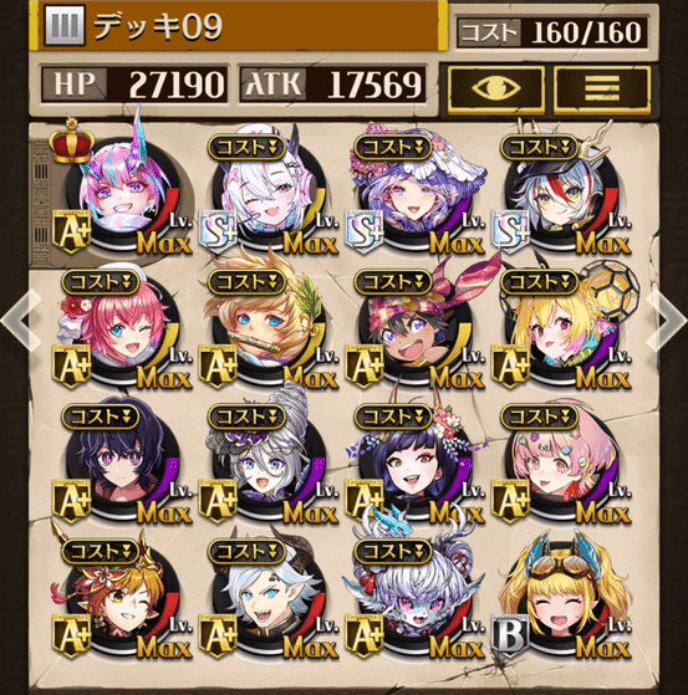This screenshot has width=688, height=695.
Task: Open the list menu button
Action: (601, 87)
